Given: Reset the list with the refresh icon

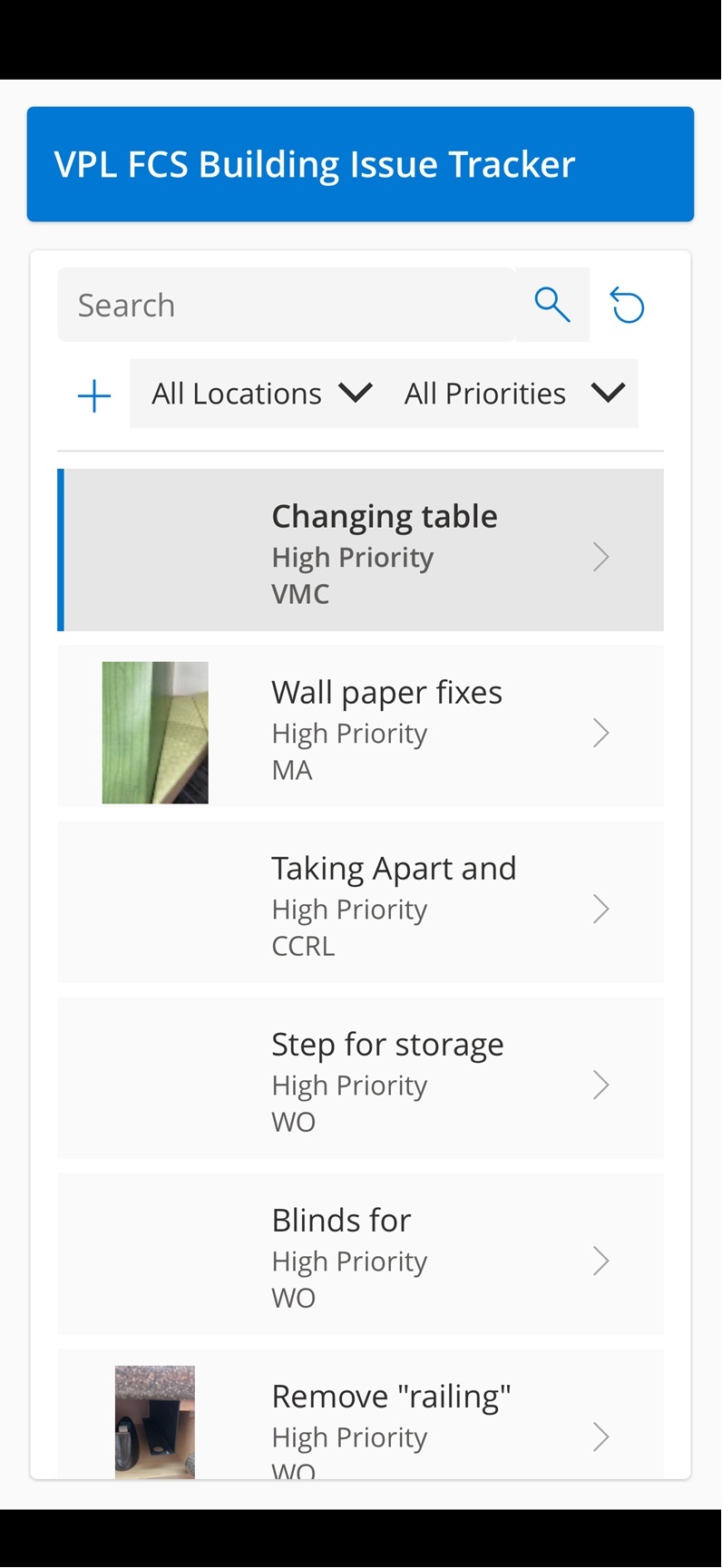Looking at the screenshot, I should 627,306.
